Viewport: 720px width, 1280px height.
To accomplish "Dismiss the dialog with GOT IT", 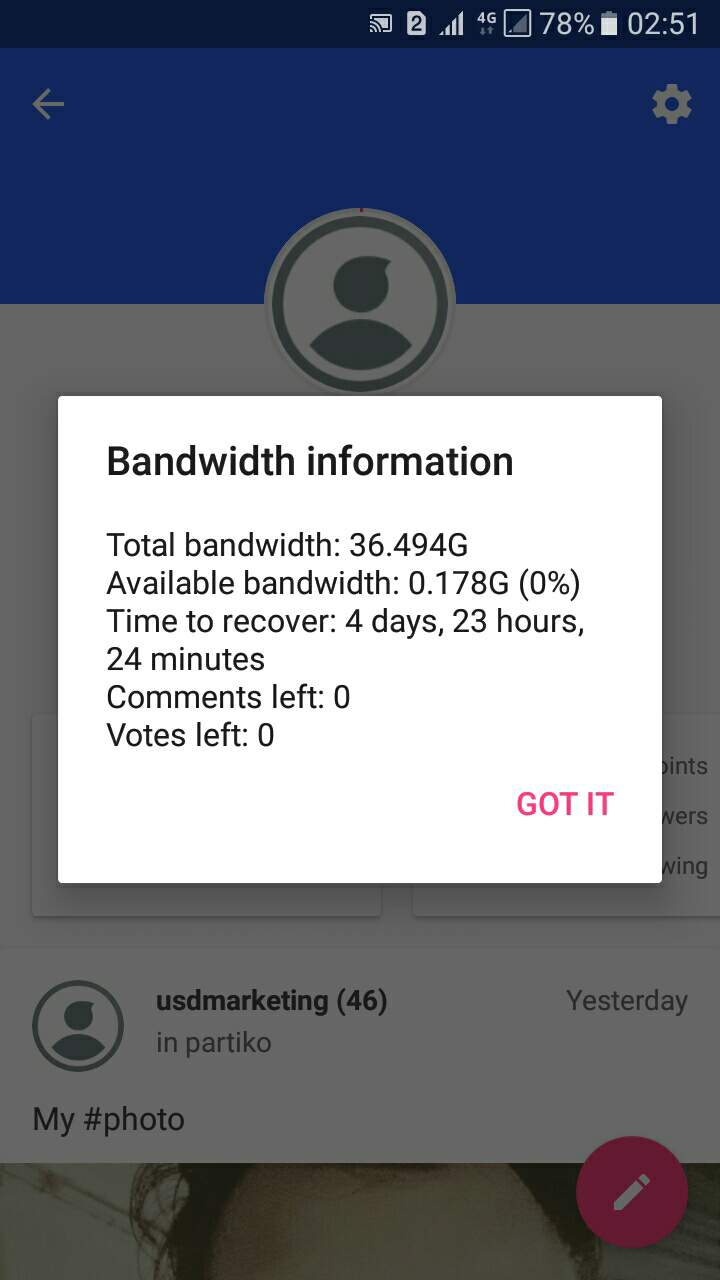I will point(564,804).
